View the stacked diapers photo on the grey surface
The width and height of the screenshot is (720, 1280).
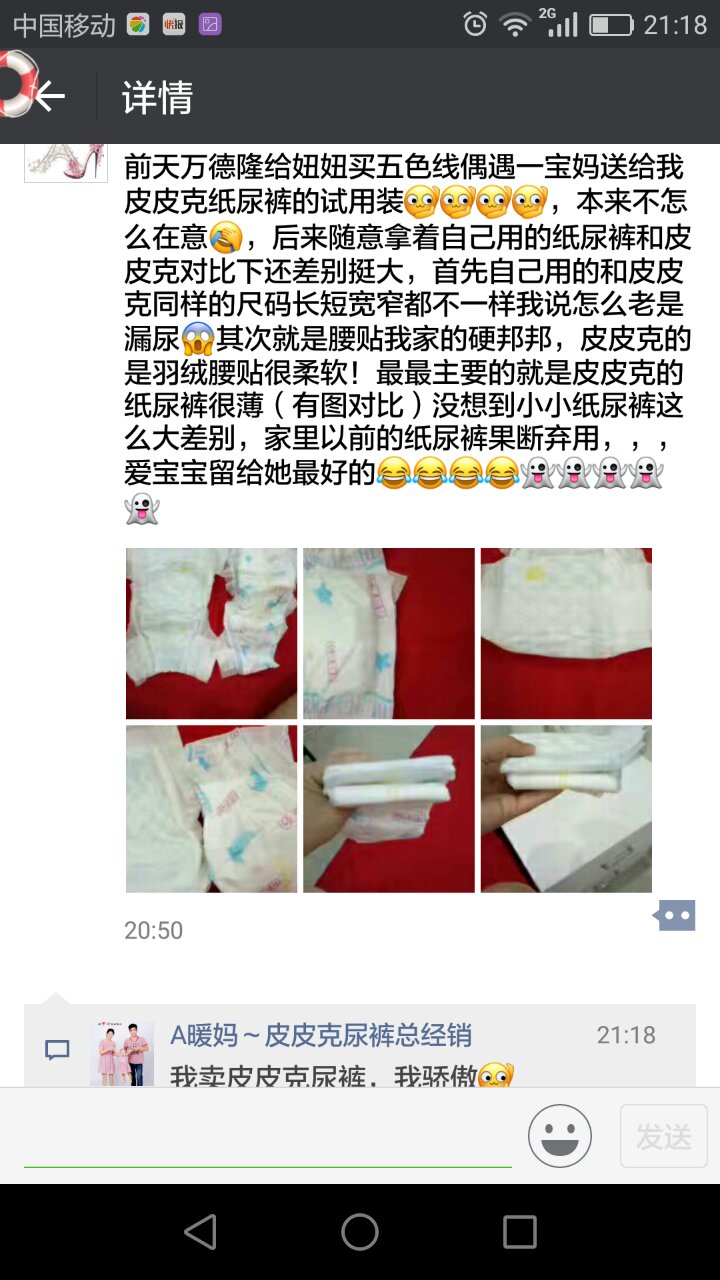(389, 809)
